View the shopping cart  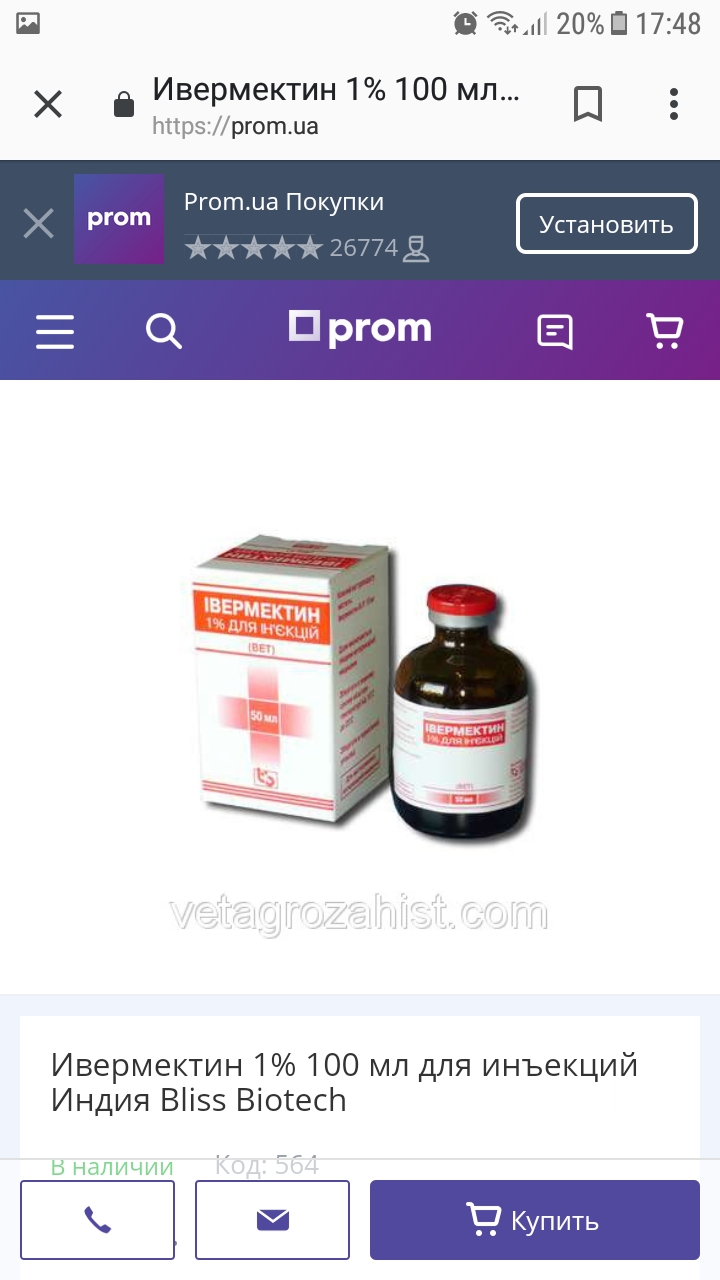click(x=665, y=330)
